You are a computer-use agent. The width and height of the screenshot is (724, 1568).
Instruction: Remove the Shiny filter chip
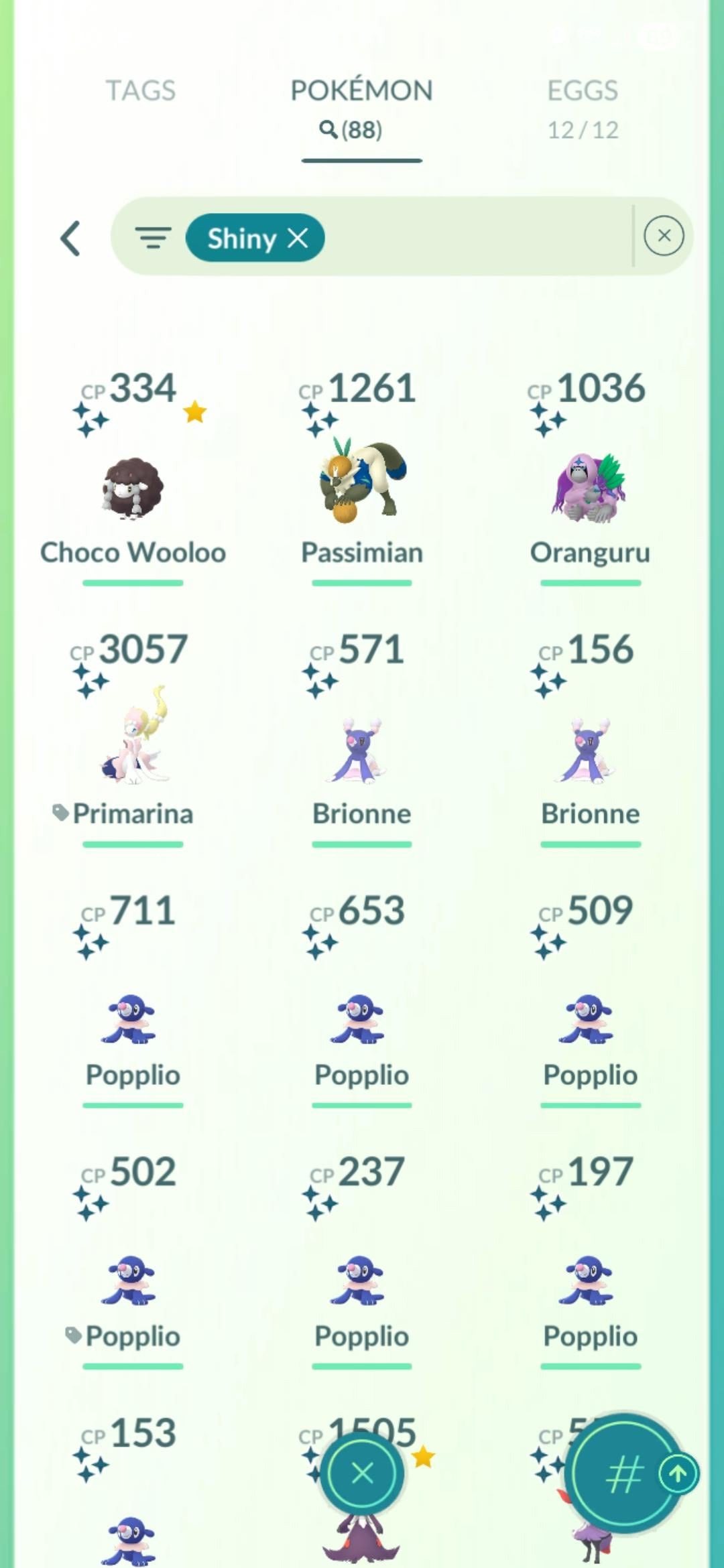(298, 237)
